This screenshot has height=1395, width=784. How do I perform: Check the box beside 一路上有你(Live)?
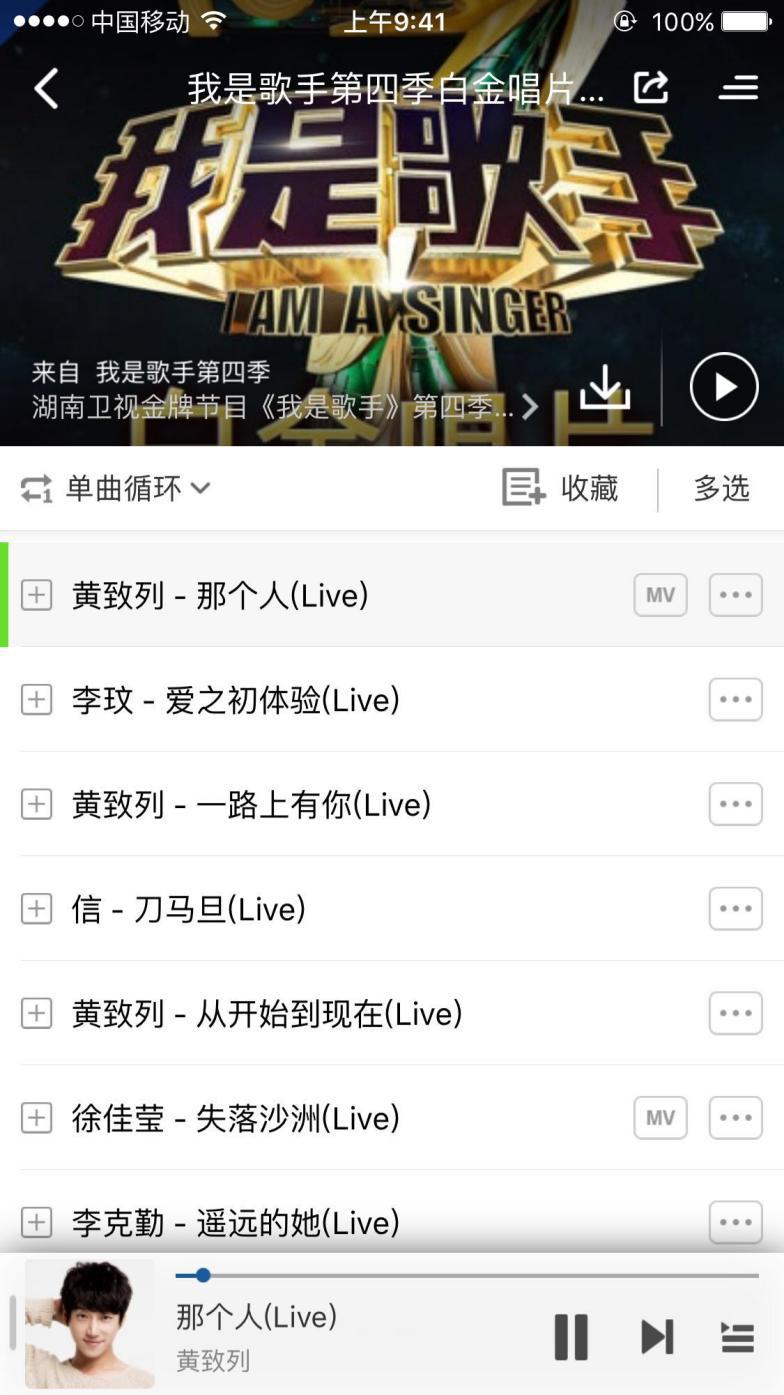[x=36, y=803]
